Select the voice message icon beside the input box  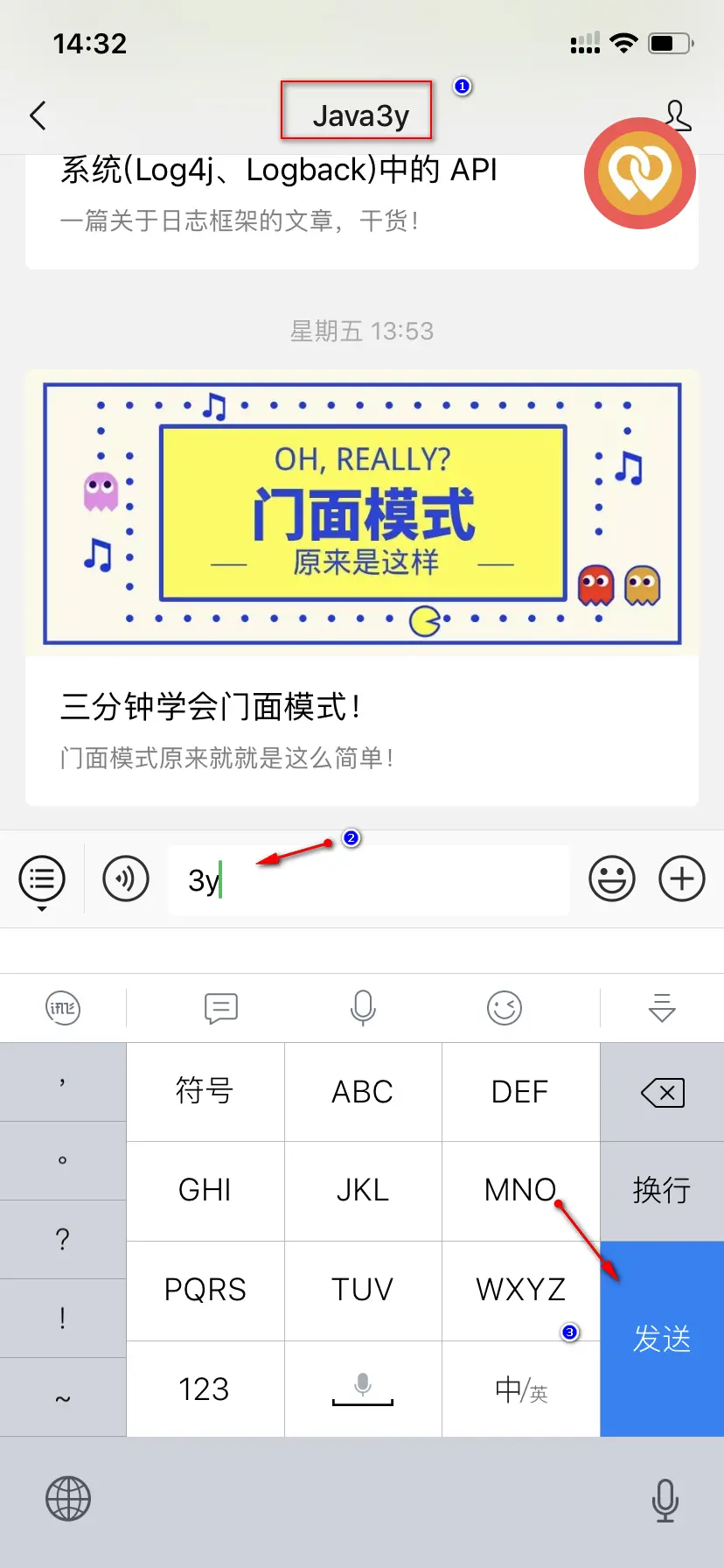pos(126,878)
